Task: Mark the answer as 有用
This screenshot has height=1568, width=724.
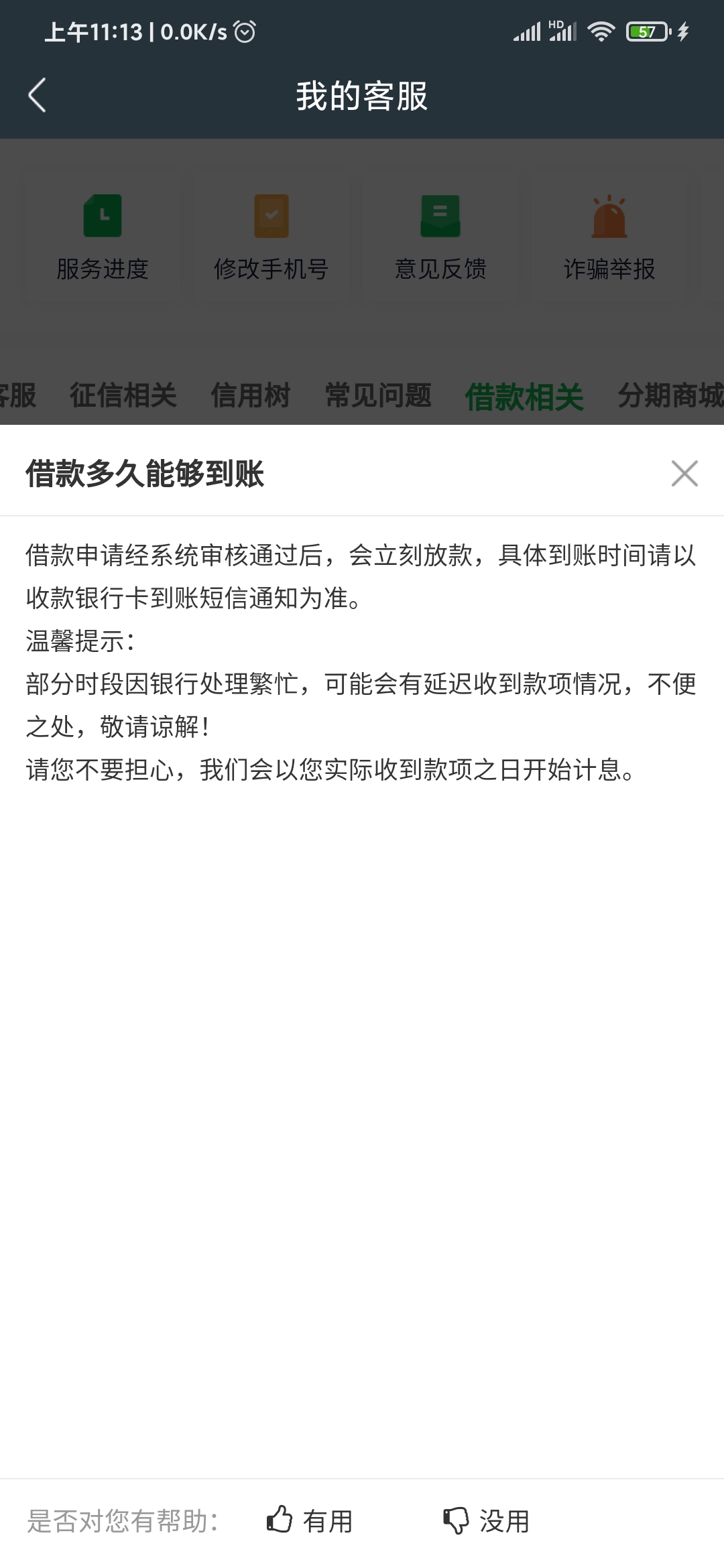Action: [310, 1520]
